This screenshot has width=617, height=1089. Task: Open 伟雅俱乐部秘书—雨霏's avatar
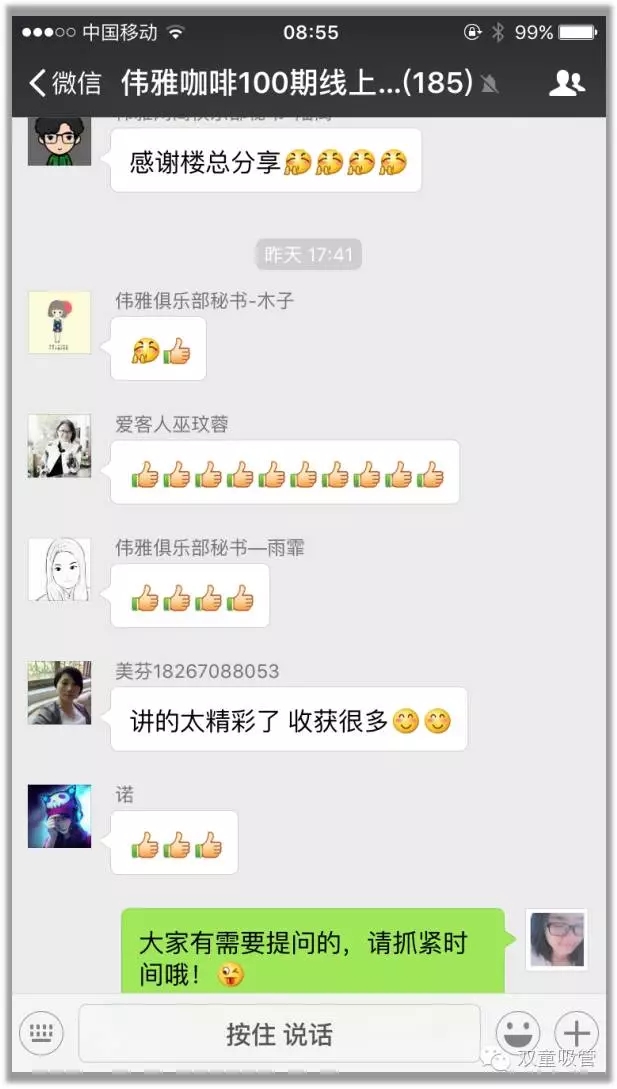(x=59, y=570)
